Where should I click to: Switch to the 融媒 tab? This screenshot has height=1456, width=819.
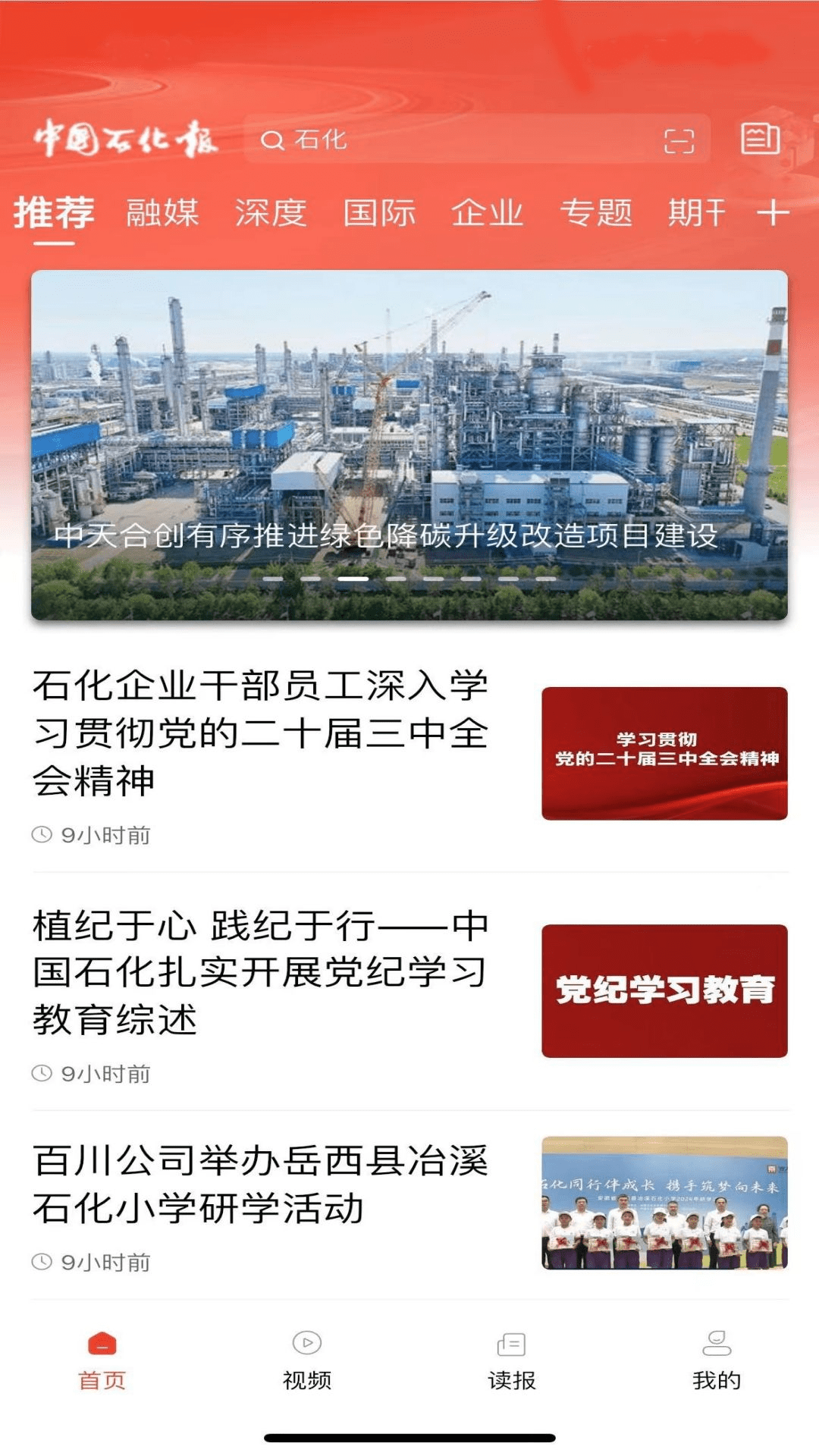[x=162, y=212]
